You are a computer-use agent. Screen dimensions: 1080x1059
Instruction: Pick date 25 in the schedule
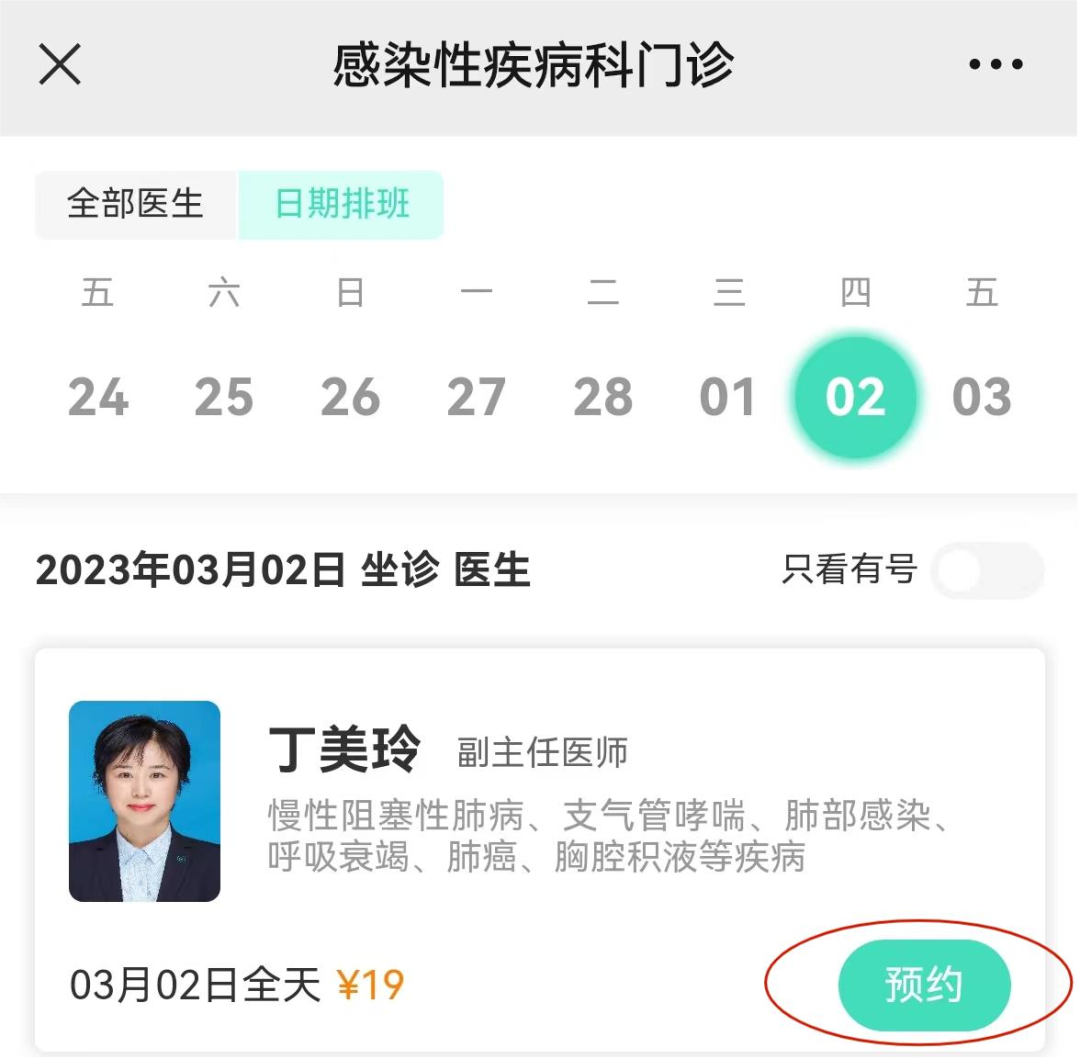(x=224, y=398)
